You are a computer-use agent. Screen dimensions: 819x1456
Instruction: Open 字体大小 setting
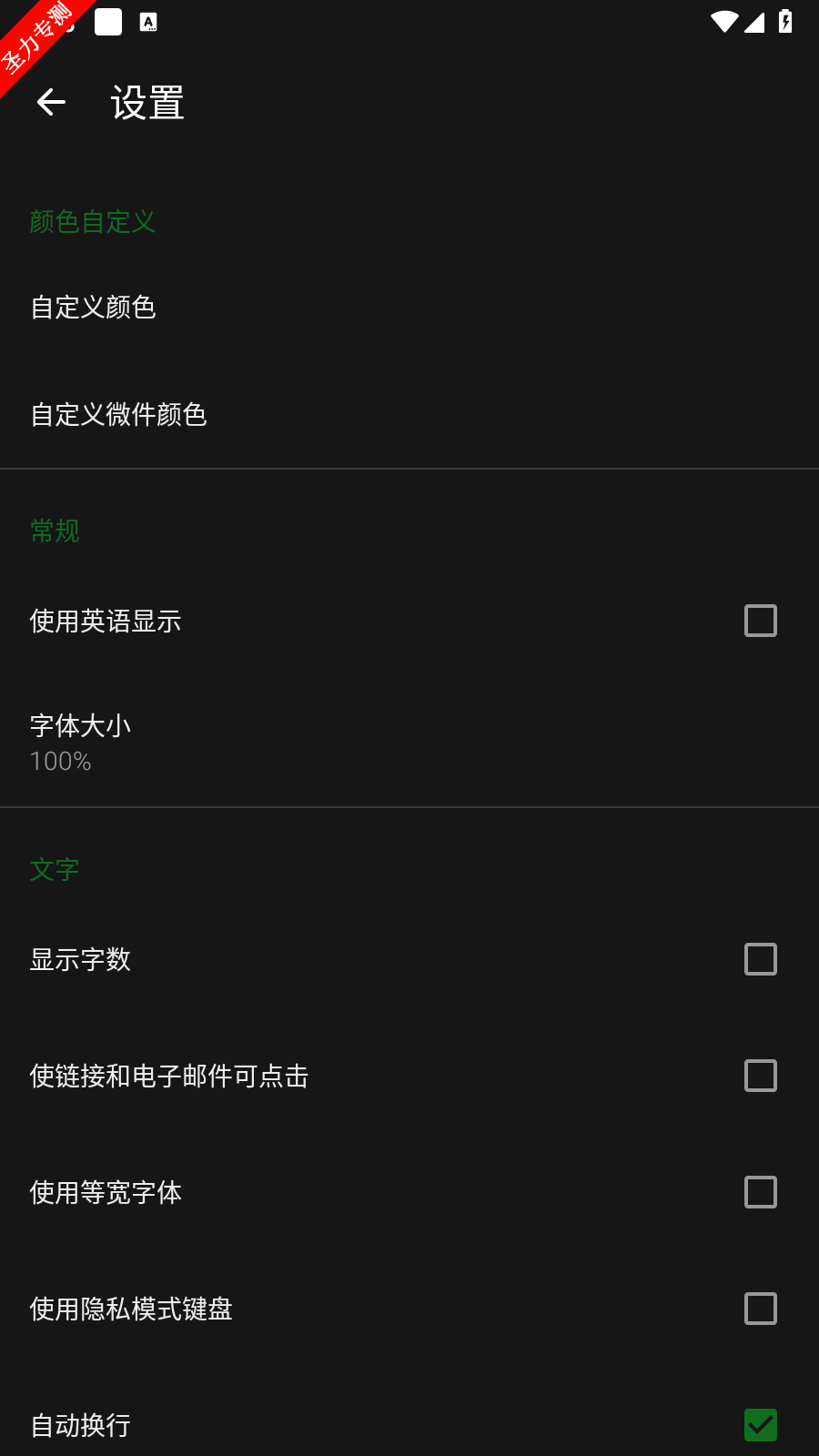[x=409, y=741]
